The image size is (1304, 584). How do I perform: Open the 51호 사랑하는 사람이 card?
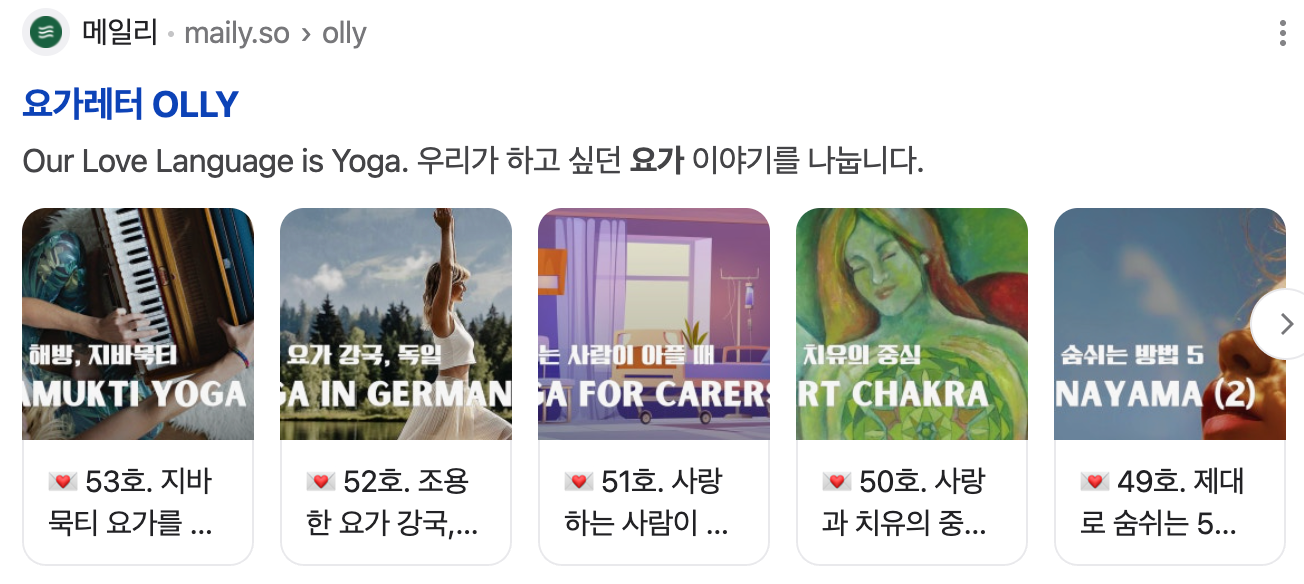pos(654,385)
